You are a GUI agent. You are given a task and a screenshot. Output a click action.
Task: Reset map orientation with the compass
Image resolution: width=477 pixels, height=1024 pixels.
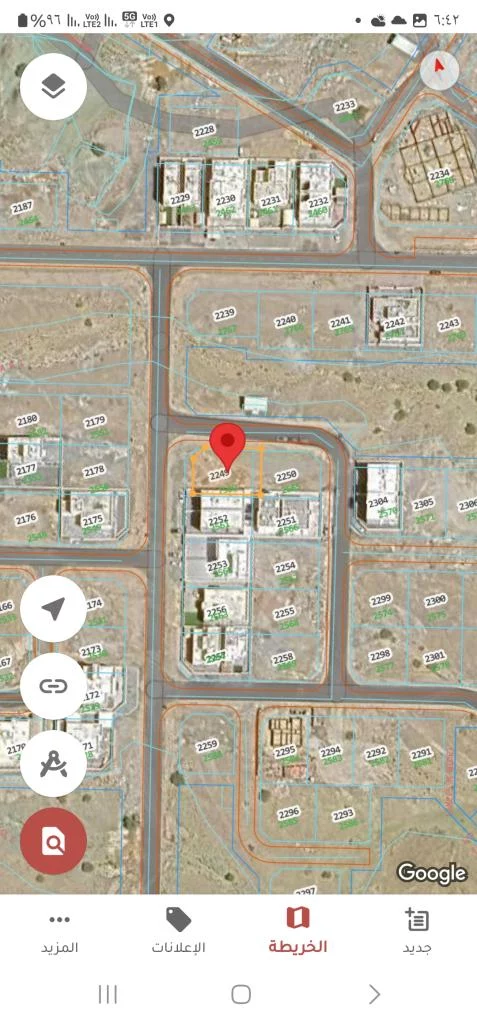pyautogui.click(x=439, y=69)
